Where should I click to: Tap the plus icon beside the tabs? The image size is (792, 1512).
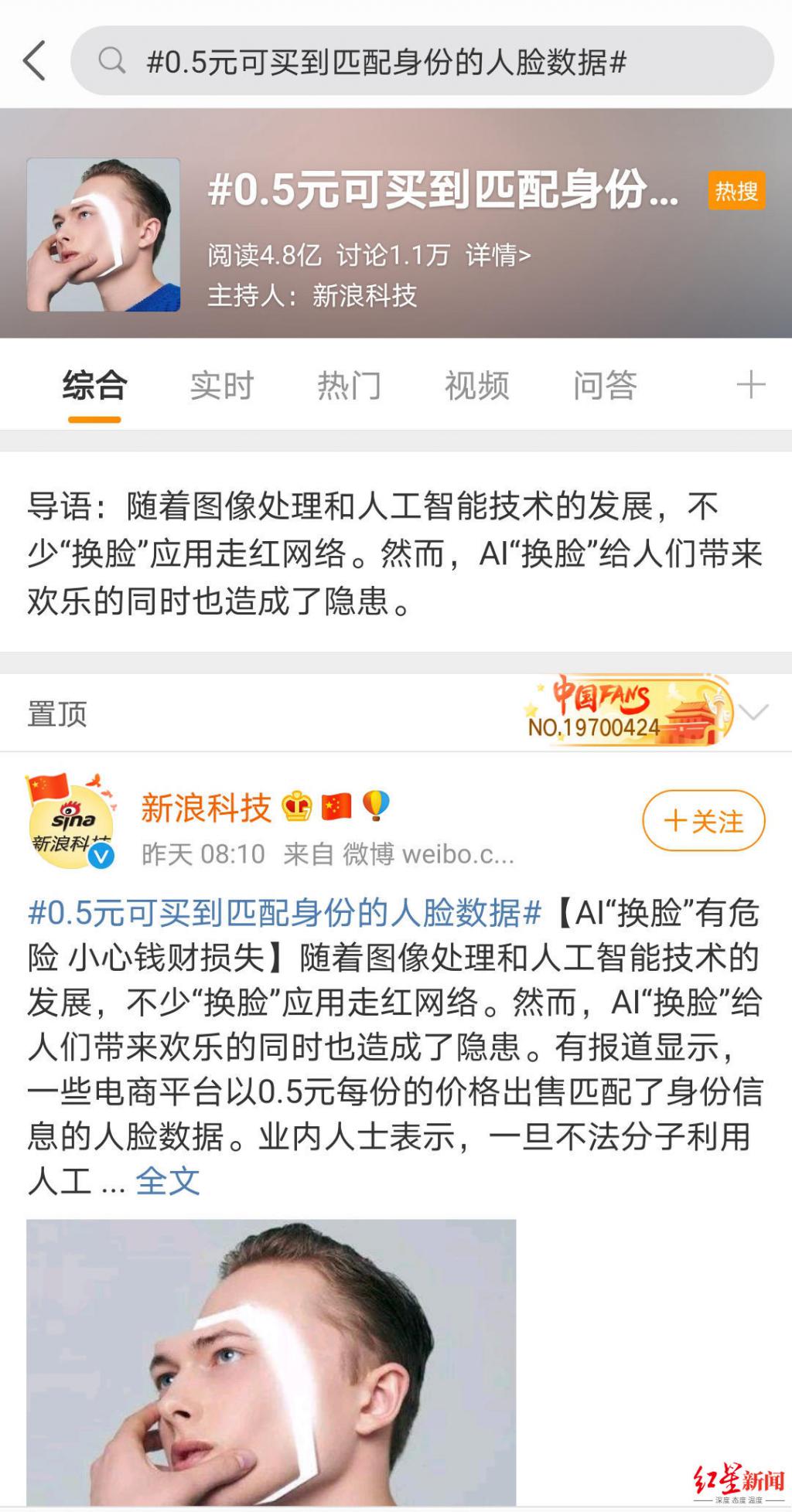pyautogui.click(x=750, y=384)
